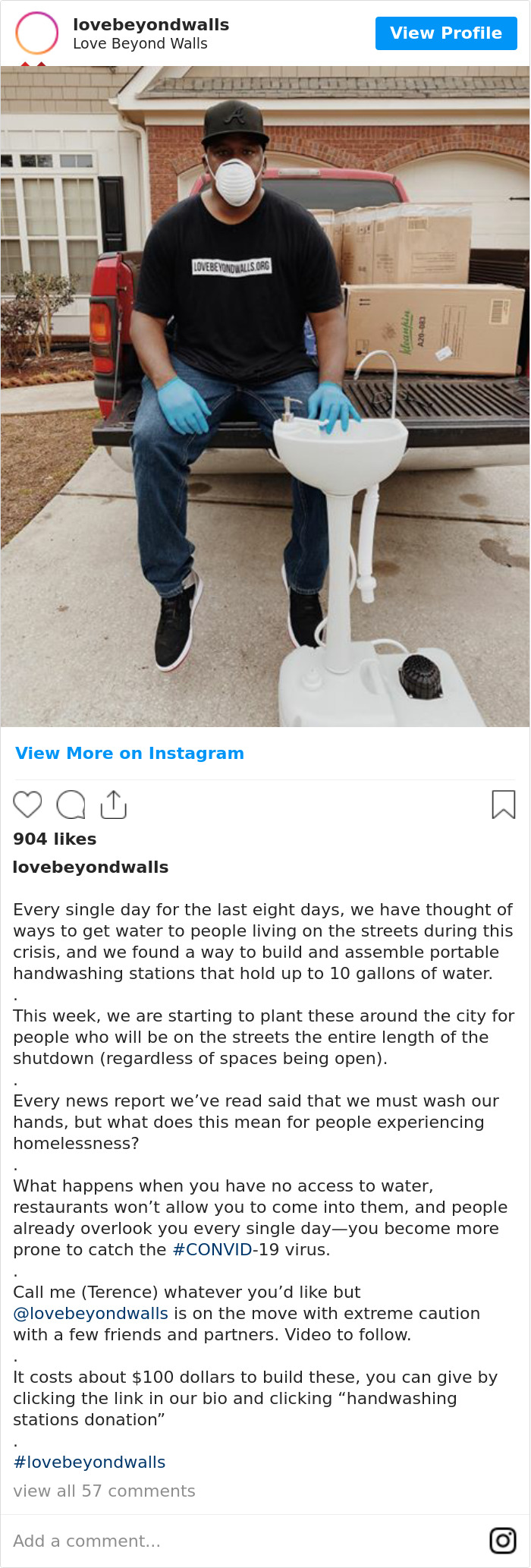Screen dimensions: 531x1568
Task: Share this post via share icon
Action: pyautogui.click(x=113, y=804)
